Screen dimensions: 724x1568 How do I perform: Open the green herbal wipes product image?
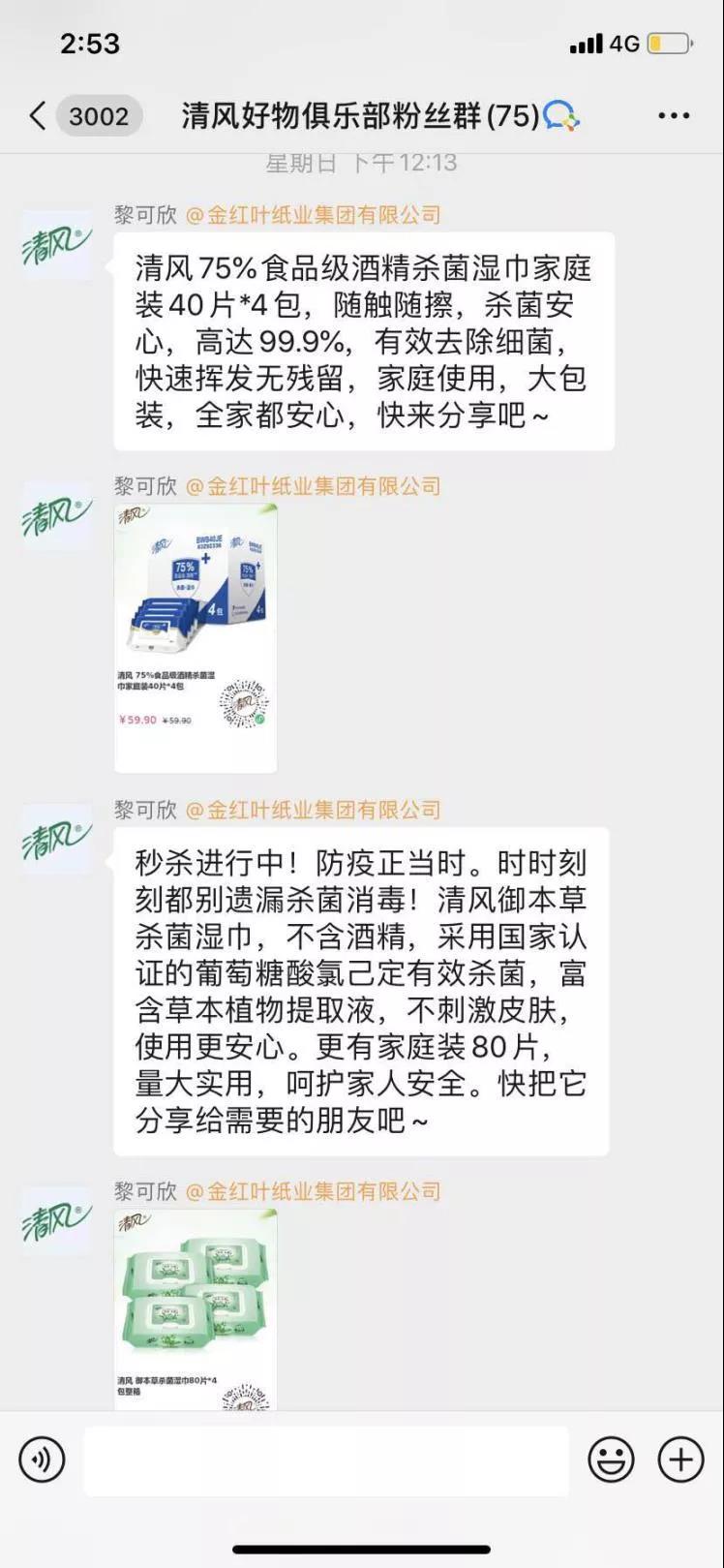tap(196, 1307)
